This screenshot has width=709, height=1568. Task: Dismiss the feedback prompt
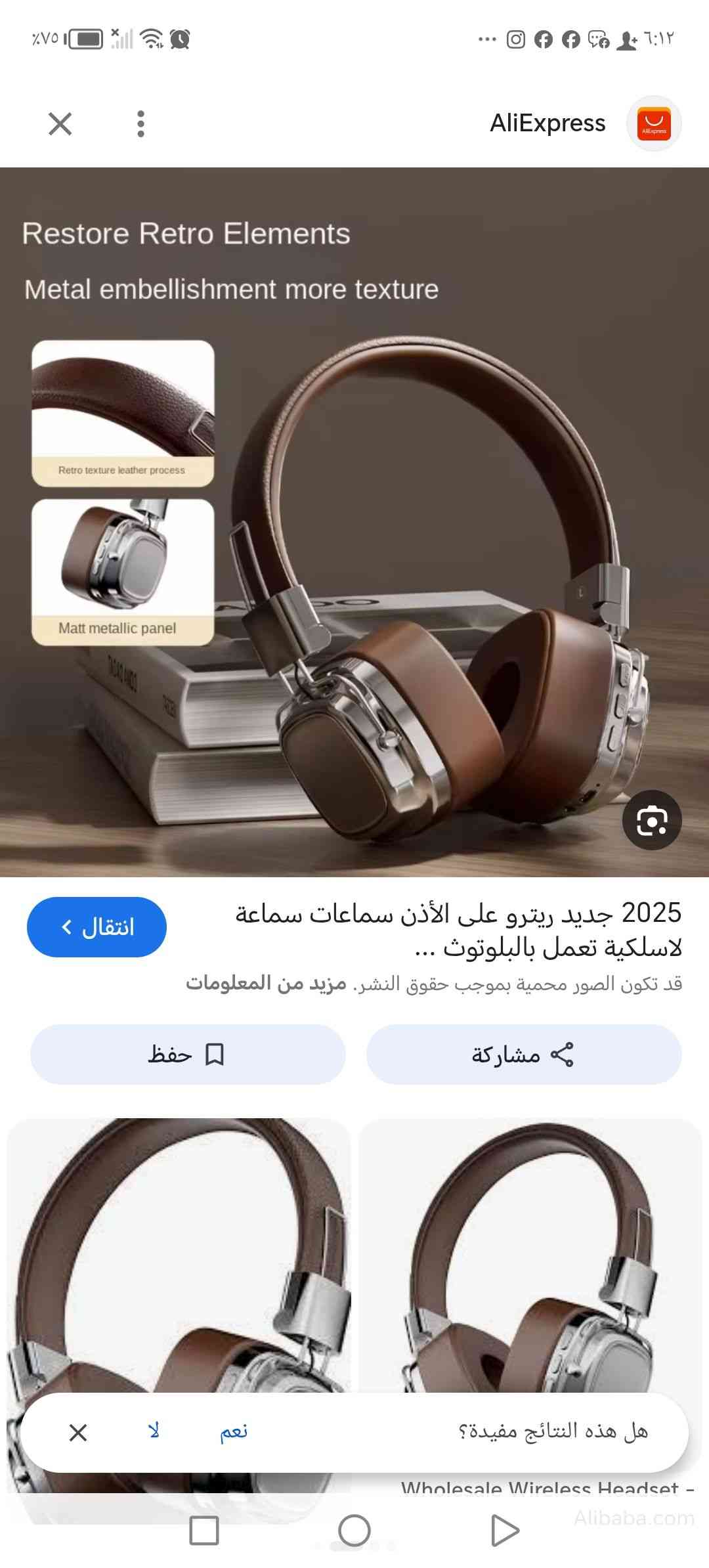tap(78, 1433)
